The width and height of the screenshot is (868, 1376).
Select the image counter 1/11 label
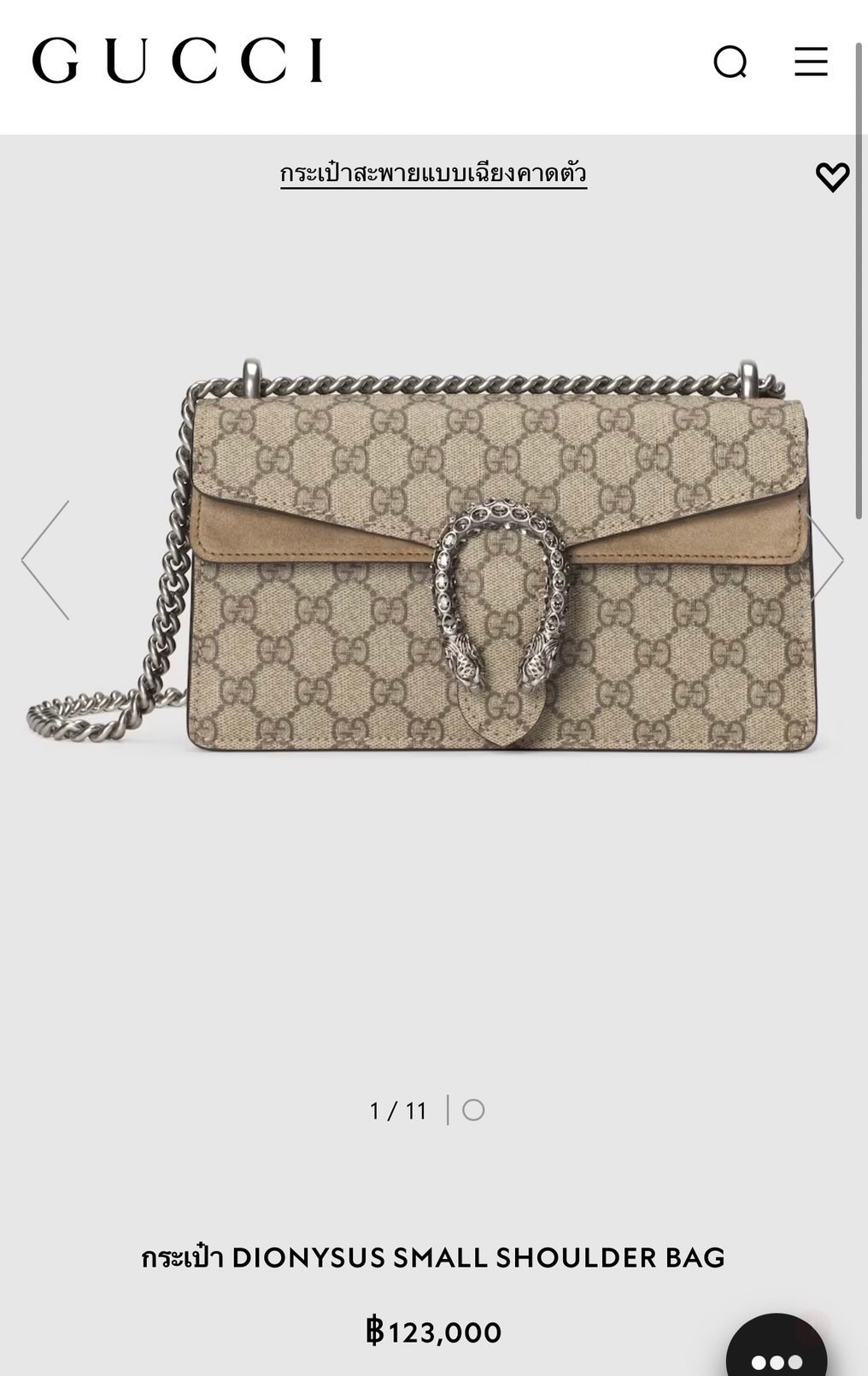point(396,1111)
